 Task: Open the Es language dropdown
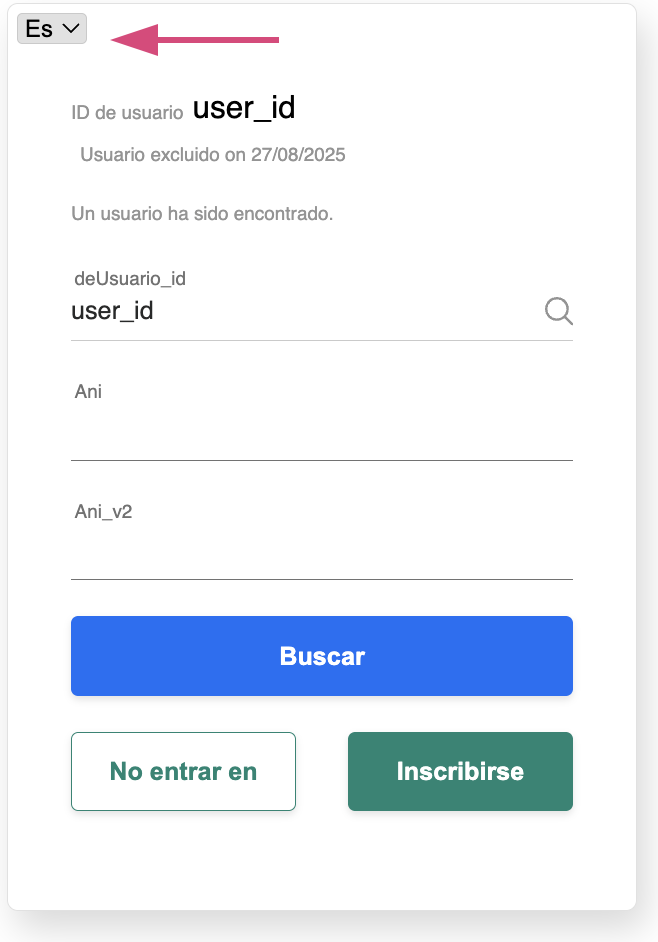coord(52,29)
